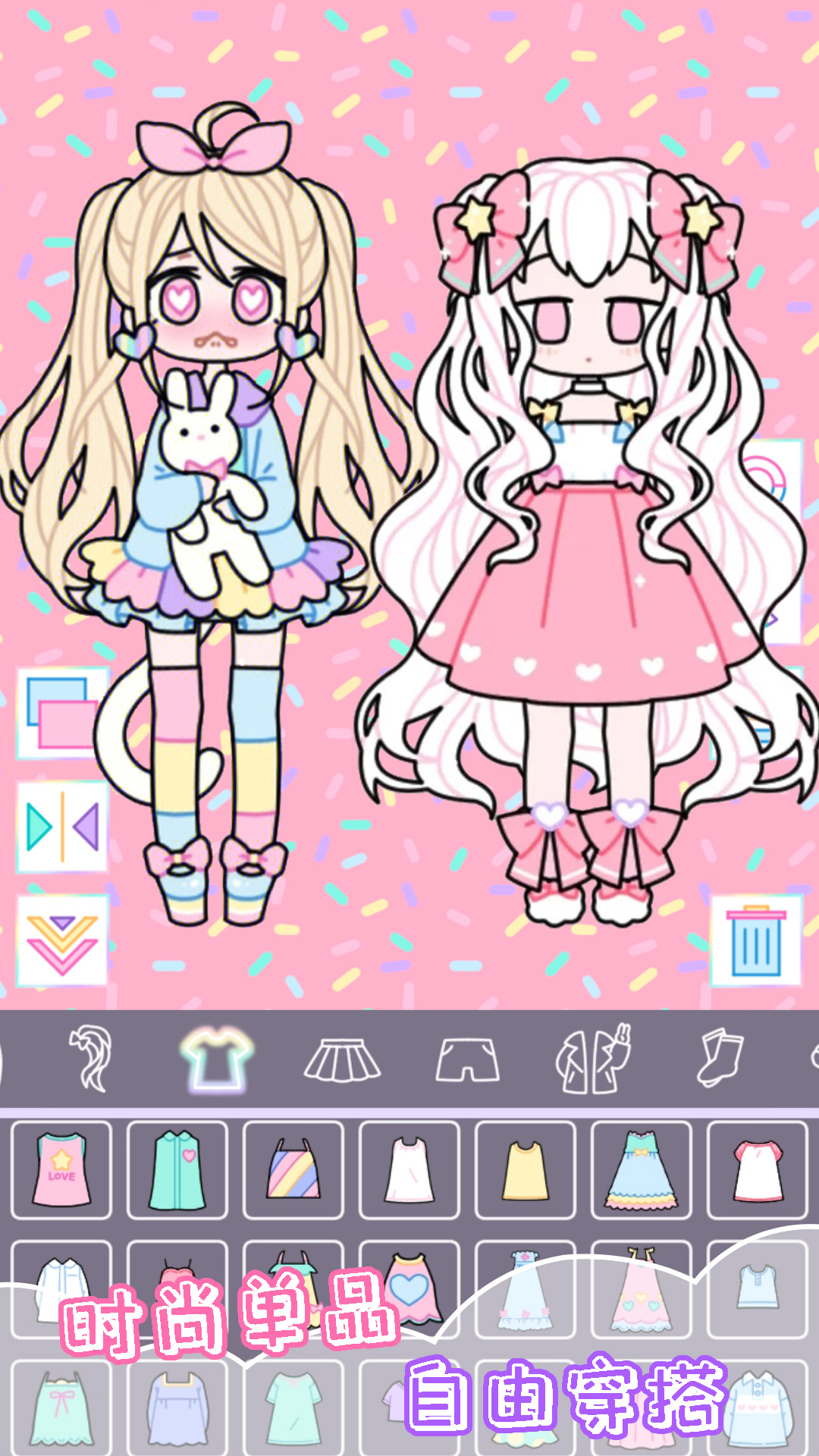Switch to the skirt category
Viewport: 819px width, 1456px height.
coord(342,1059)
